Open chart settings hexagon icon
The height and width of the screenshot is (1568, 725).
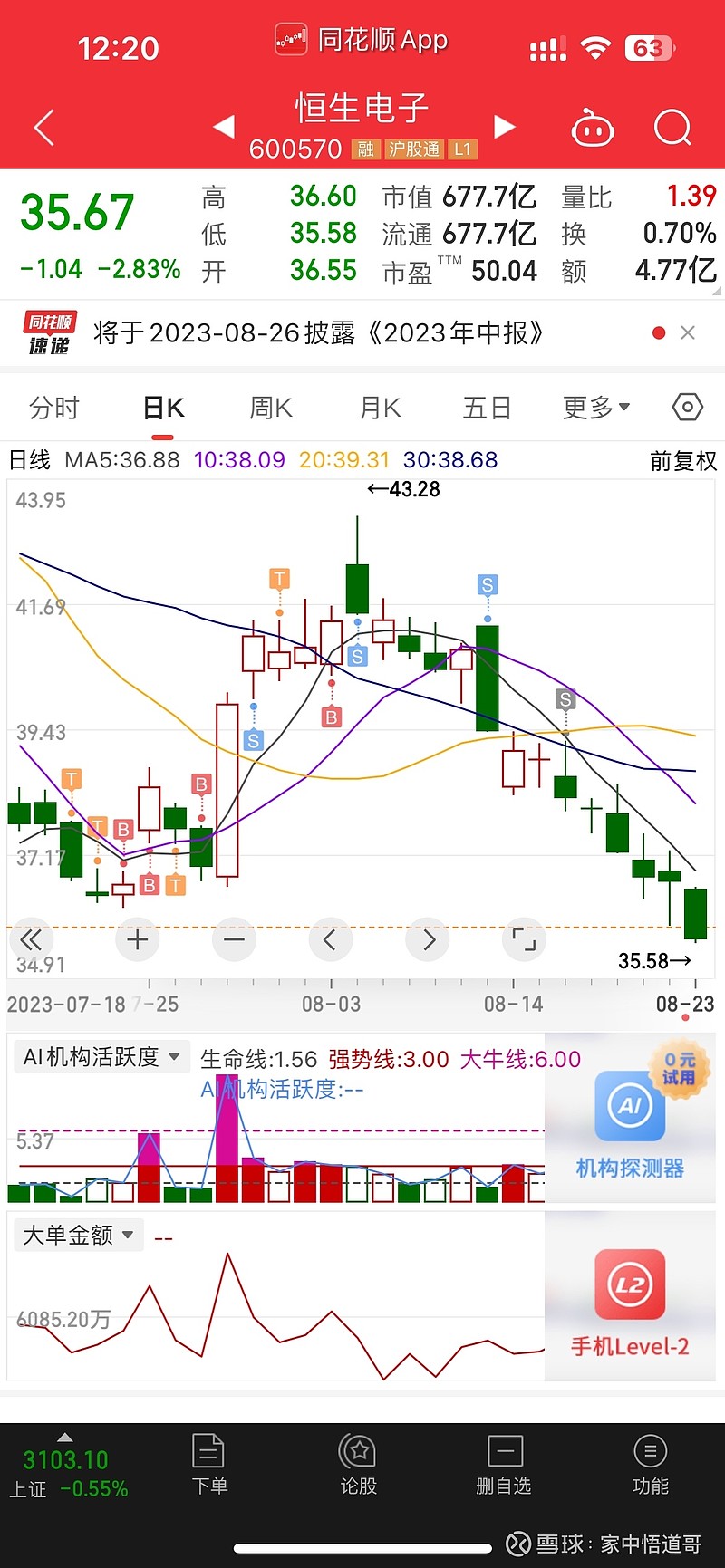(x=688, y=408)
